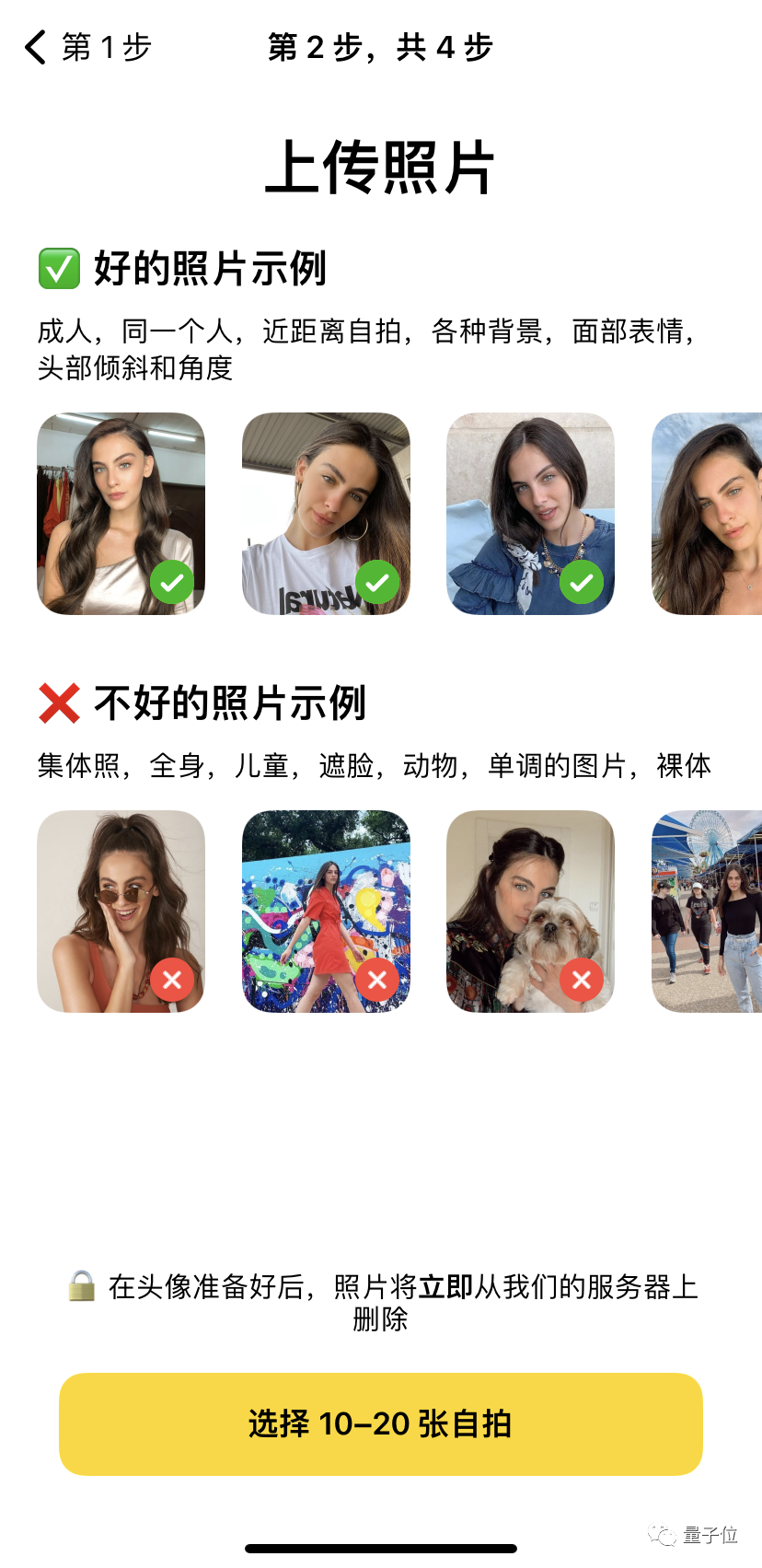This screenshot has height=1568, width=762.
Task: Toggle rejection badge on the red dress photo
Action: (376, 981)
